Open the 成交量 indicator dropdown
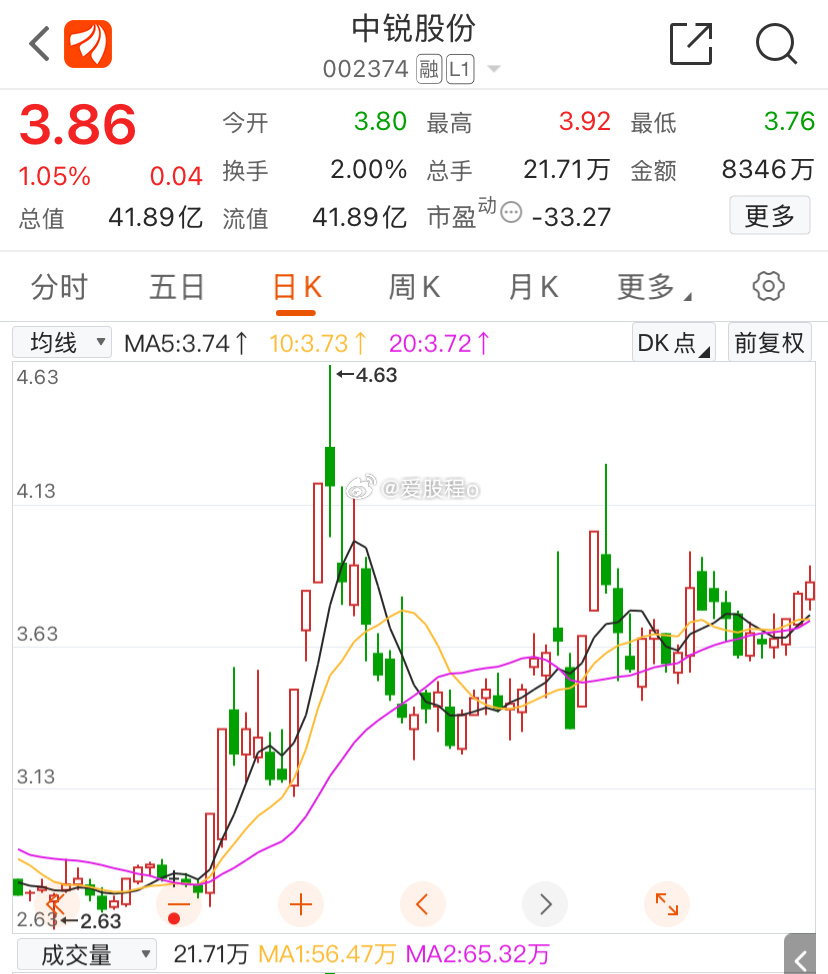Viewport: 828px width, 974px height. click(86, 955)
